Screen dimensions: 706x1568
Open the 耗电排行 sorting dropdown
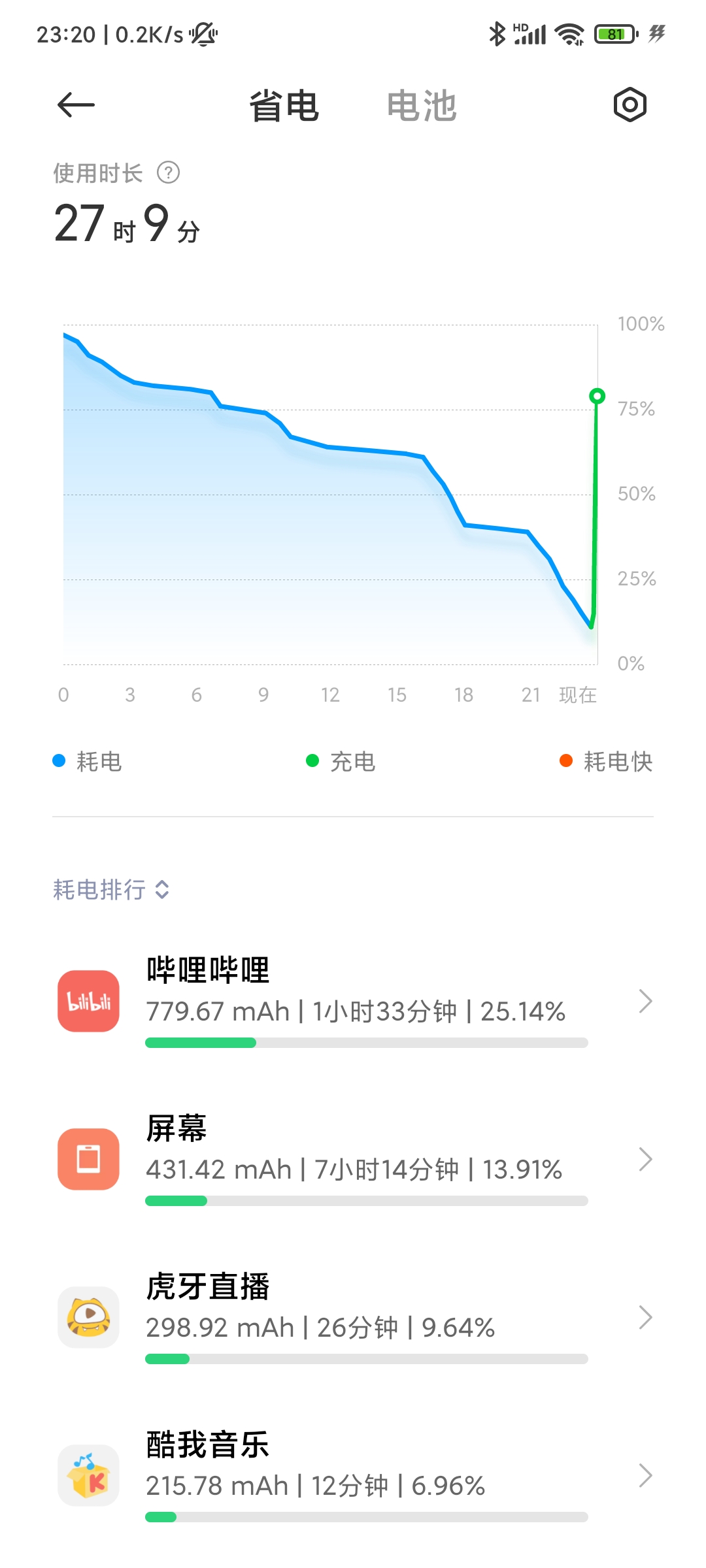tap(111, 889)
